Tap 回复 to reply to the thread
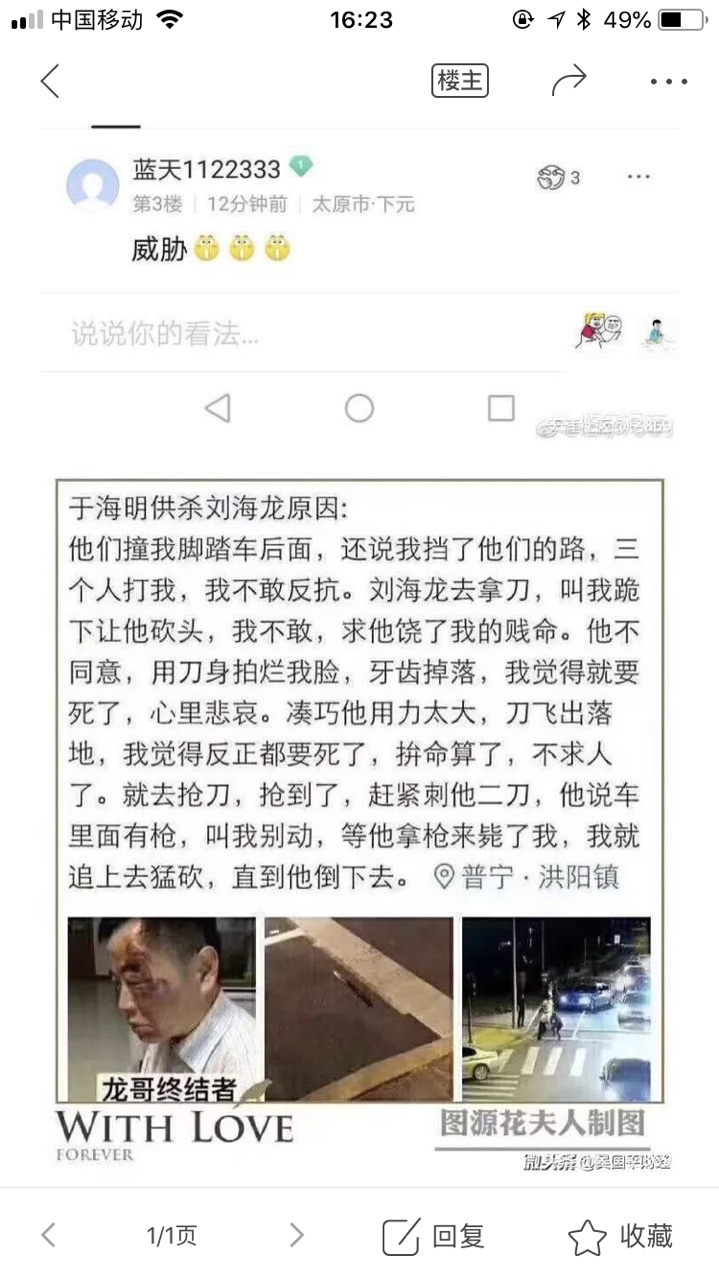The image size is (719, 1280). pos(434,1236)
